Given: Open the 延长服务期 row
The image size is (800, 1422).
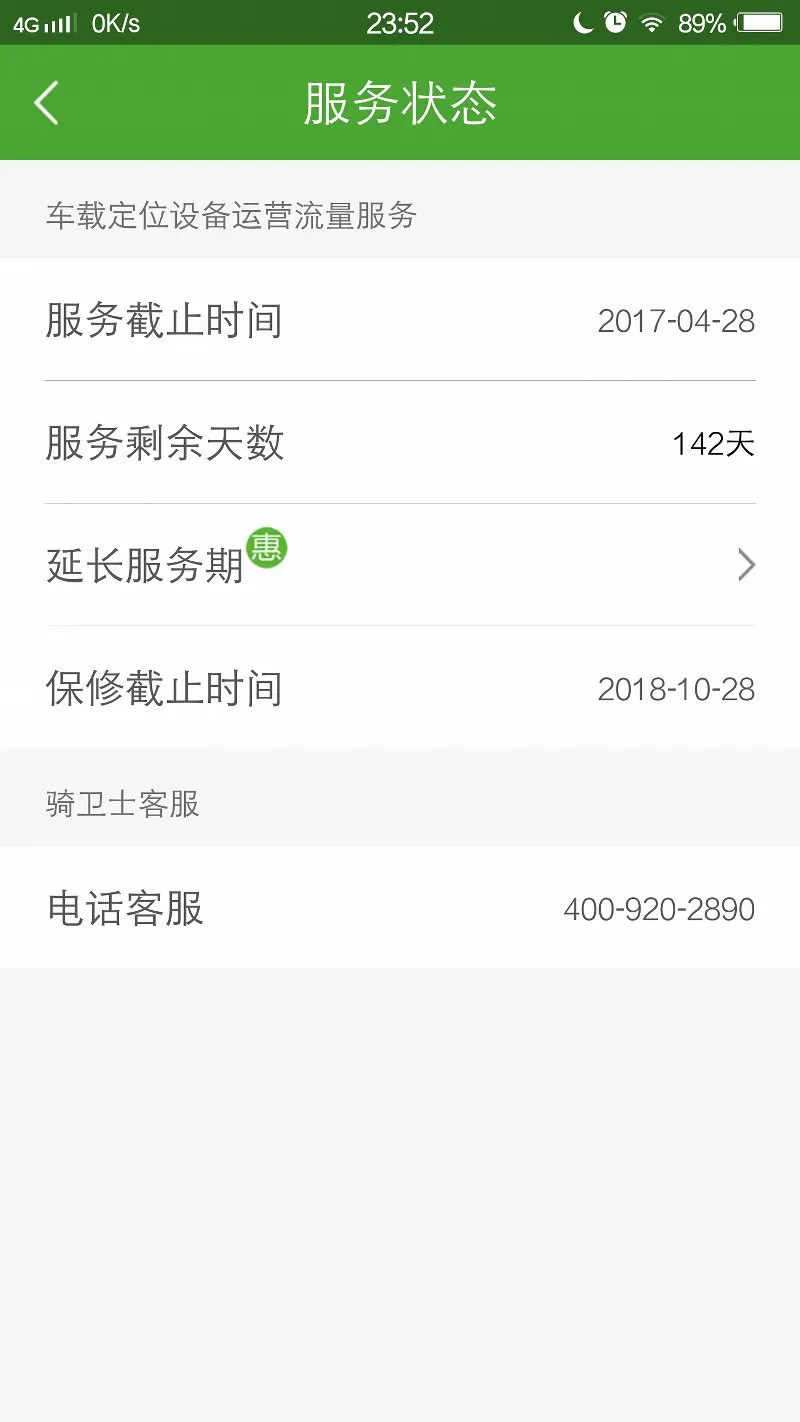Looking at the screenshot, I should pyautogui.click(x=400, y=565).
